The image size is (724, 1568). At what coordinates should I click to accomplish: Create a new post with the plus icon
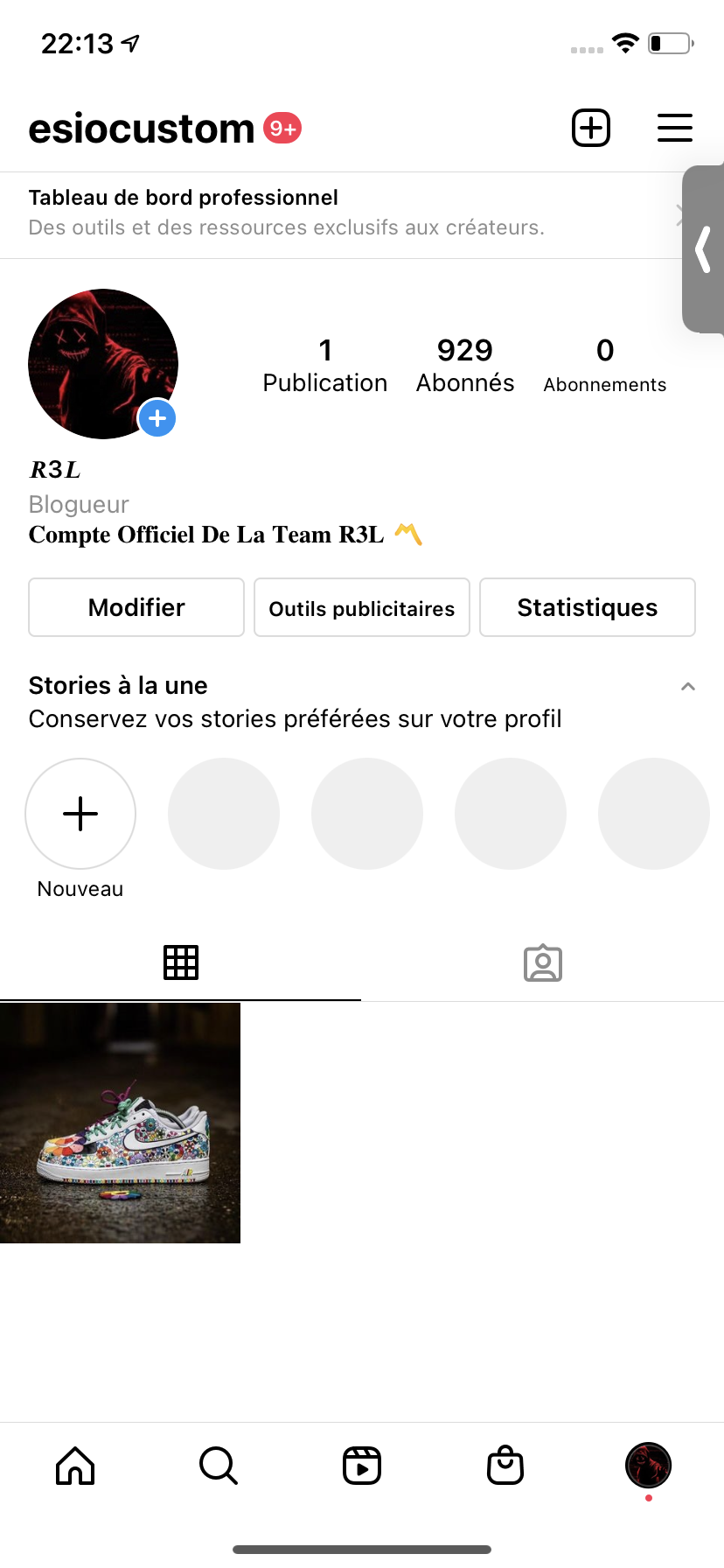pyautogui.click(x=591, y=129)
